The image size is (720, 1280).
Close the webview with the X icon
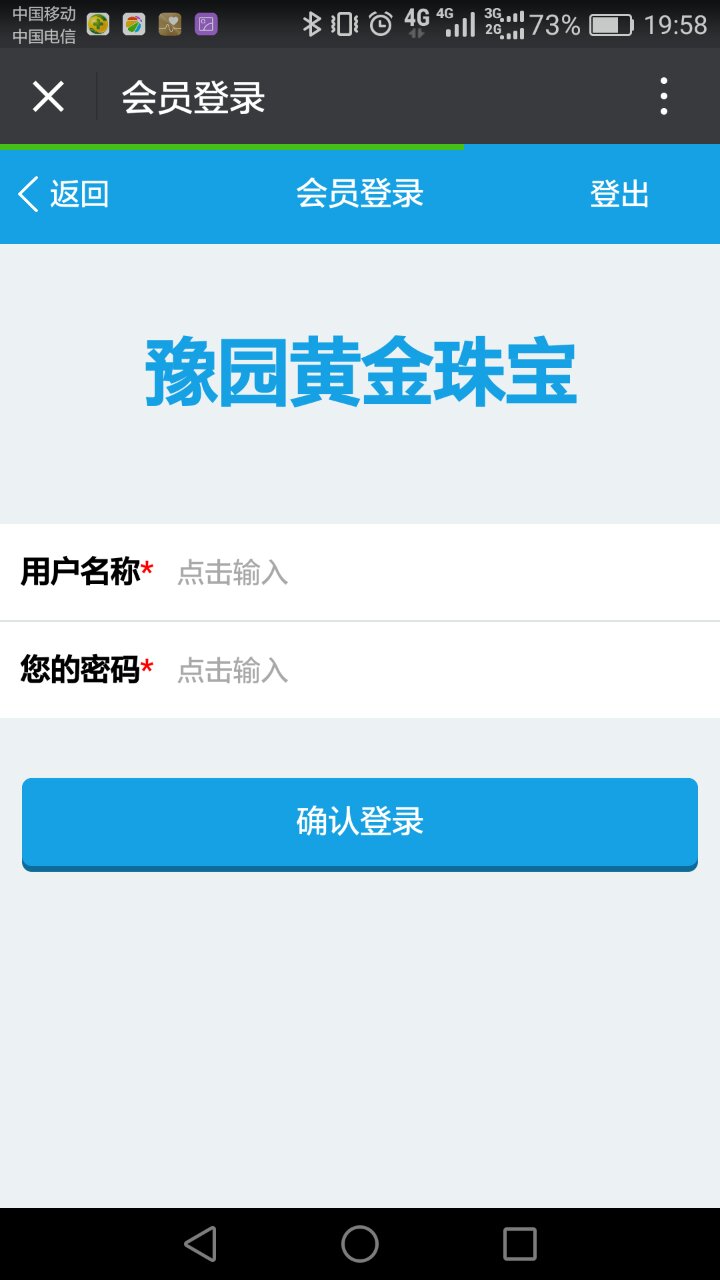(48, 97)
